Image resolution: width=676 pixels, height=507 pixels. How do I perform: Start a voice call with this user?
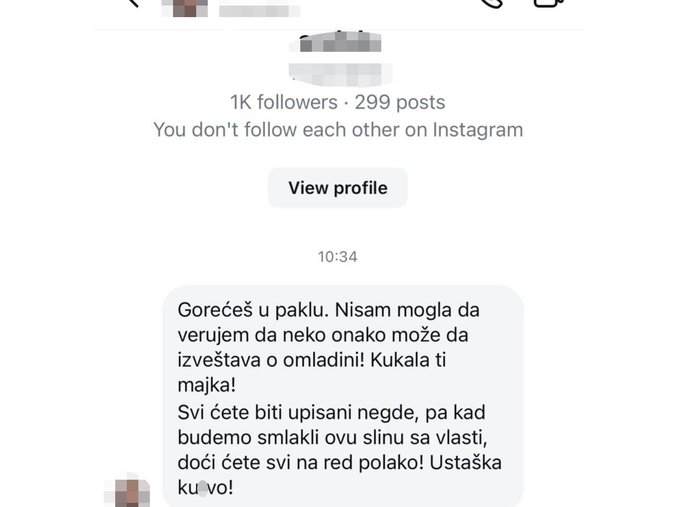click(x=494, y=3)
